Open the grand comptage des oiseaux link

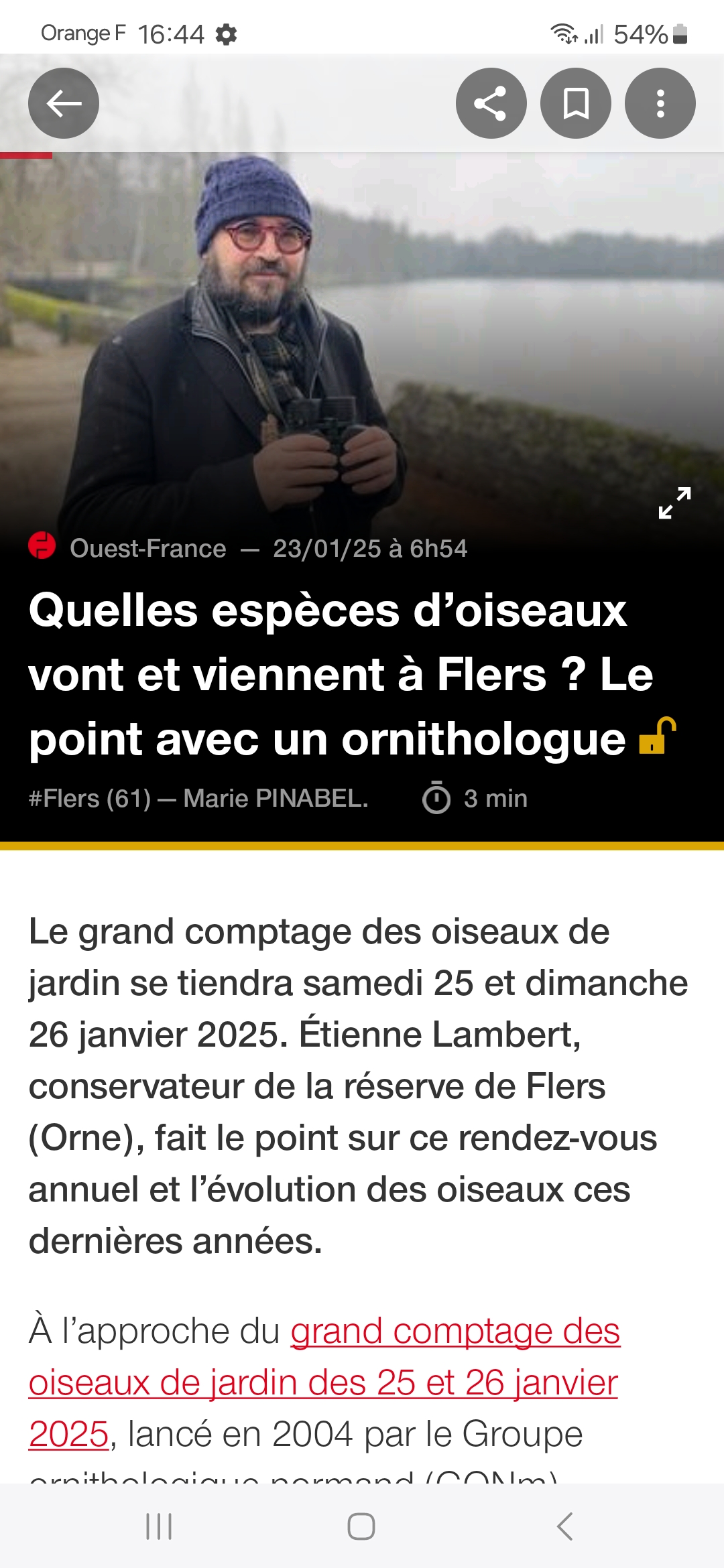tap(456, 1332)
